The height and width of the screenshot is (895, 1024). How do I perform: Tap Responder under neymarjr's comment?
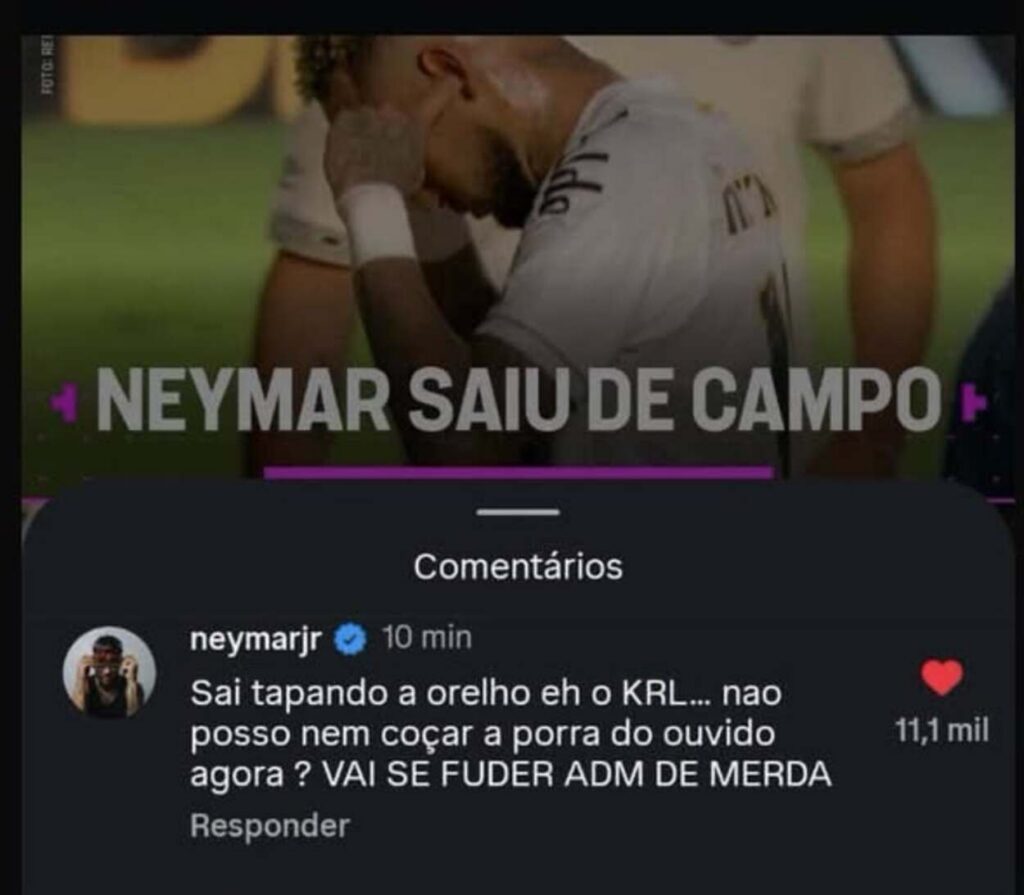click(270, 826)
